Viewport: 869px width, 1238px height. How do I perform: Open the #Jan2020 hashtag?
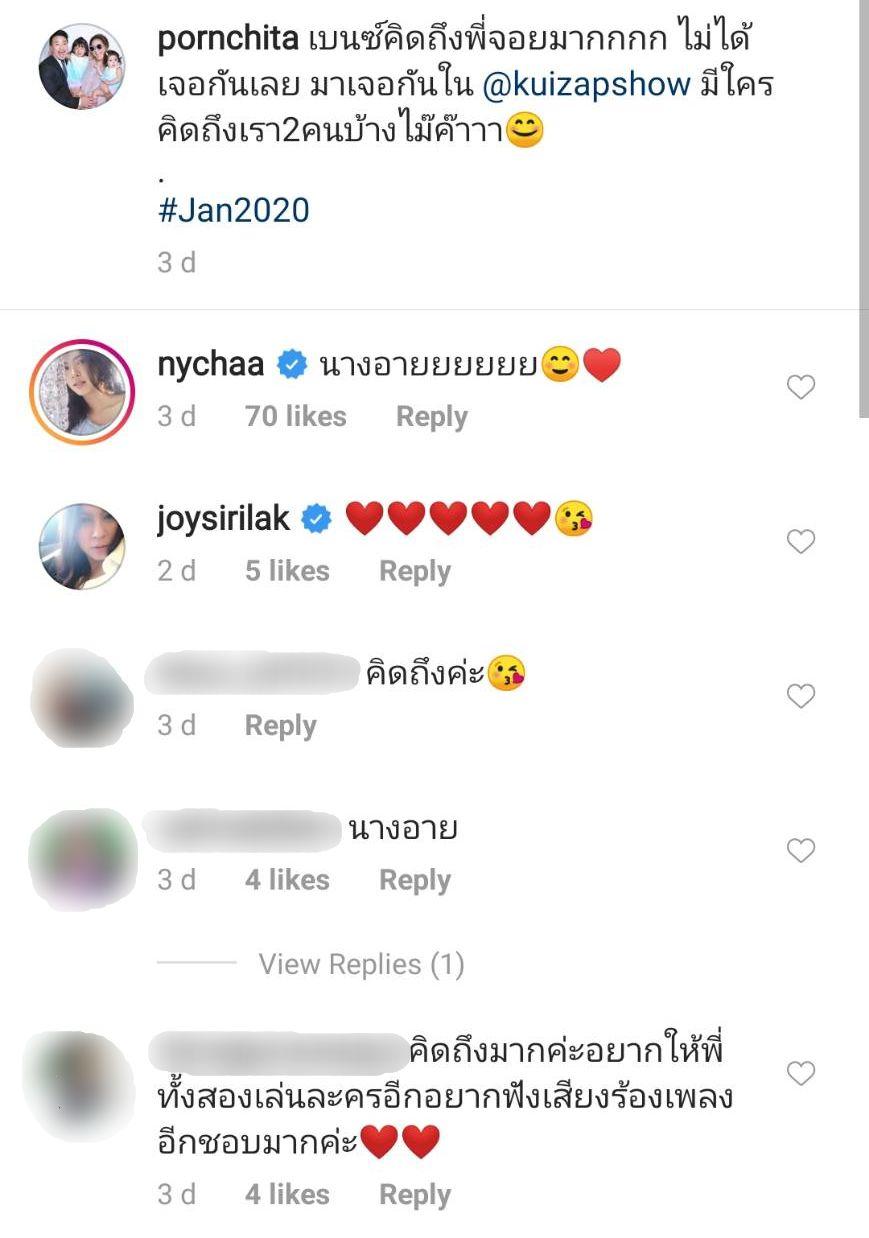pos(233,211)
